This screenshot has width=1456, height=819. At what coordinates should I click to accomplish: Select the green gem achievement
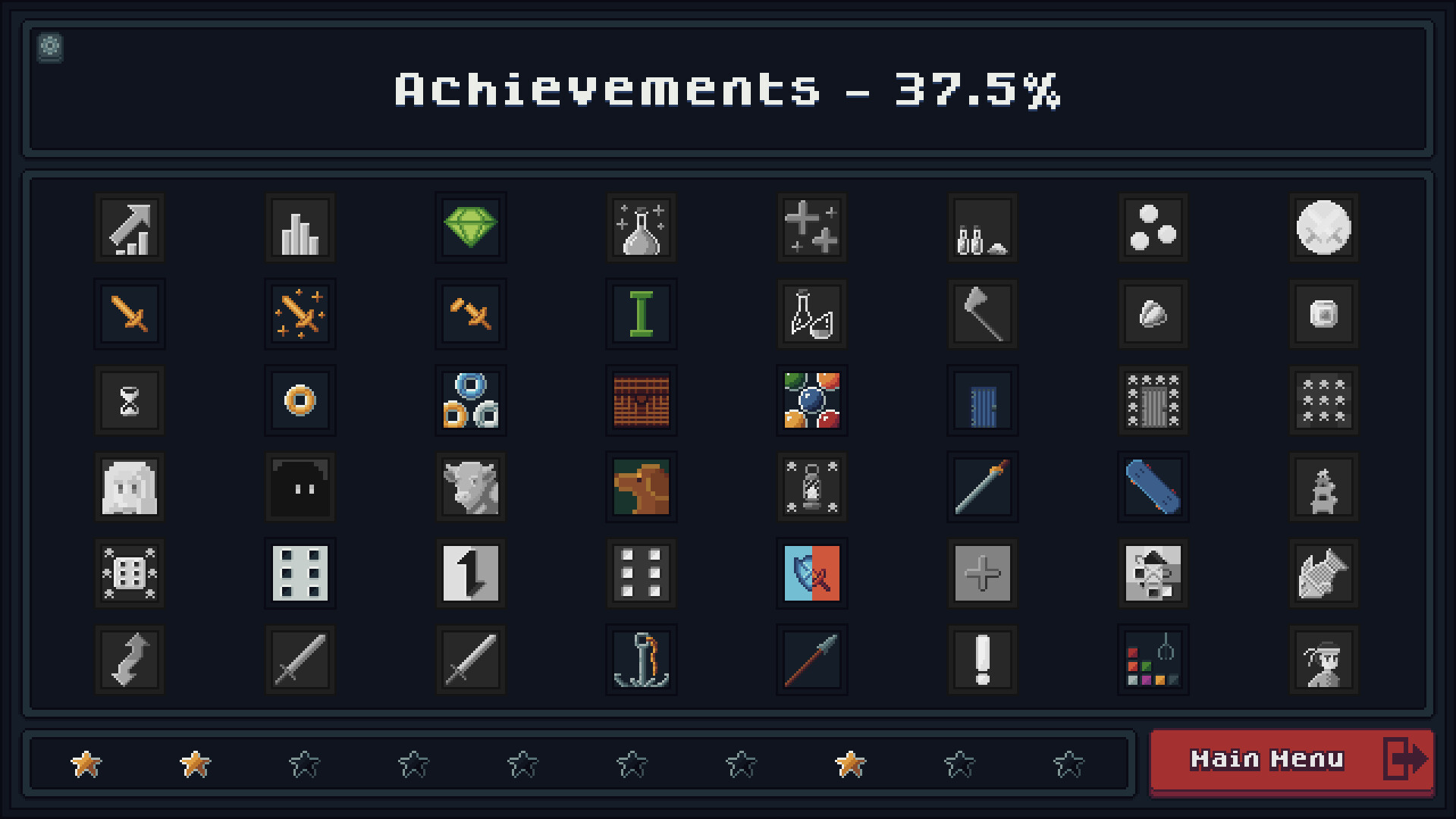pyautogui.click(x=470, y=227)
